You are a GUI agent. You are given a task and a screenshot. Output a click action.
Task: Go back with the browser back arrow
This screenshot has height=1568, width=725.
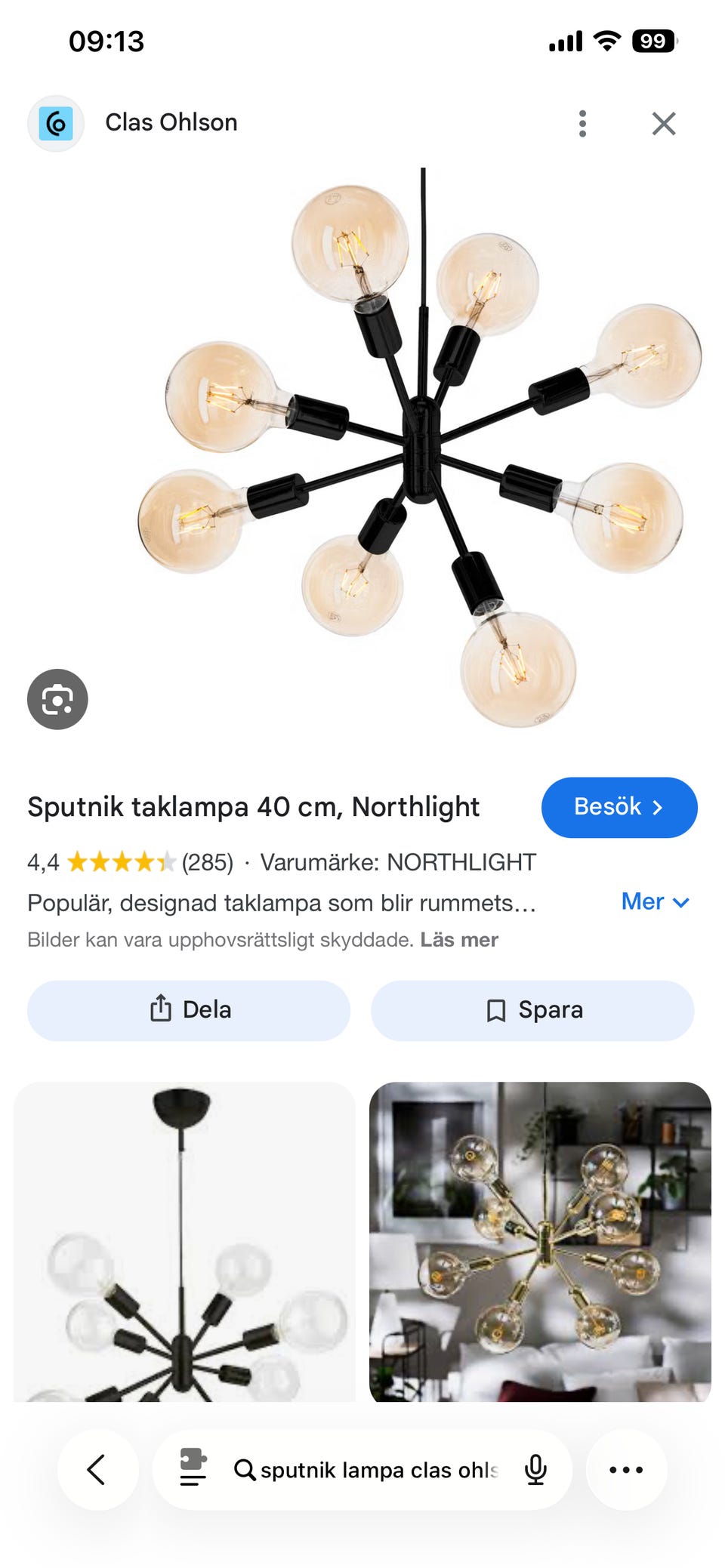pyautogui.click(x=97, y=1469)
